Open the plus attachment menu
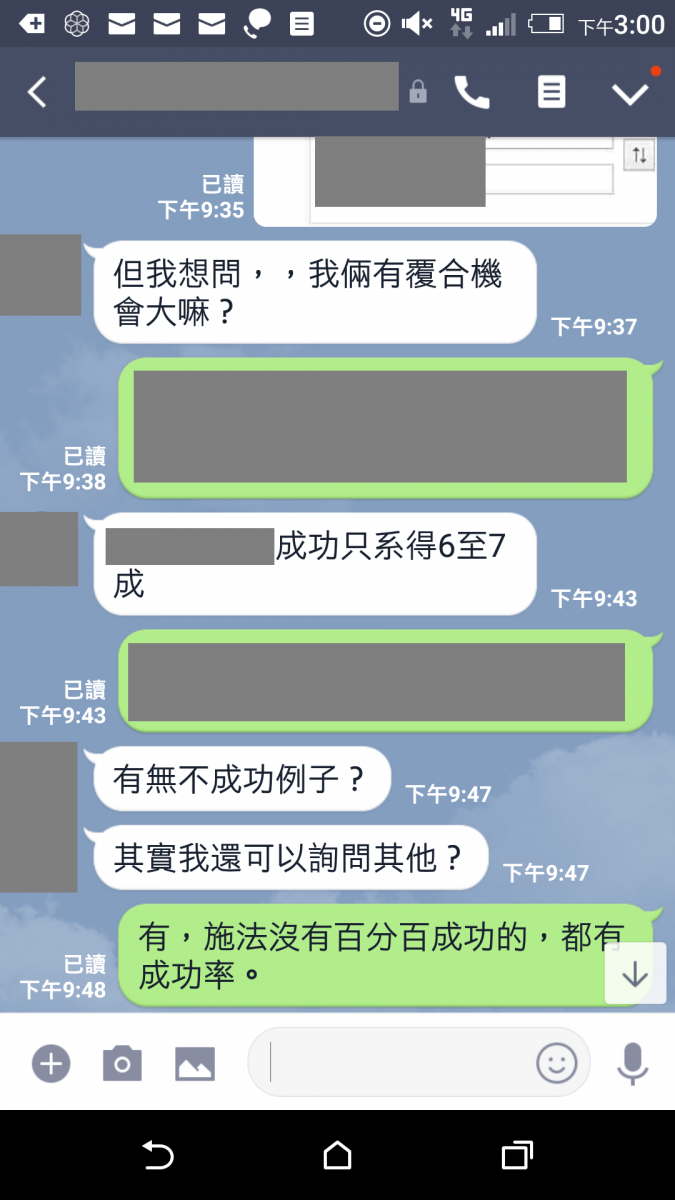The height and width of the screenshot is (1200, 675). point(51,1063)
